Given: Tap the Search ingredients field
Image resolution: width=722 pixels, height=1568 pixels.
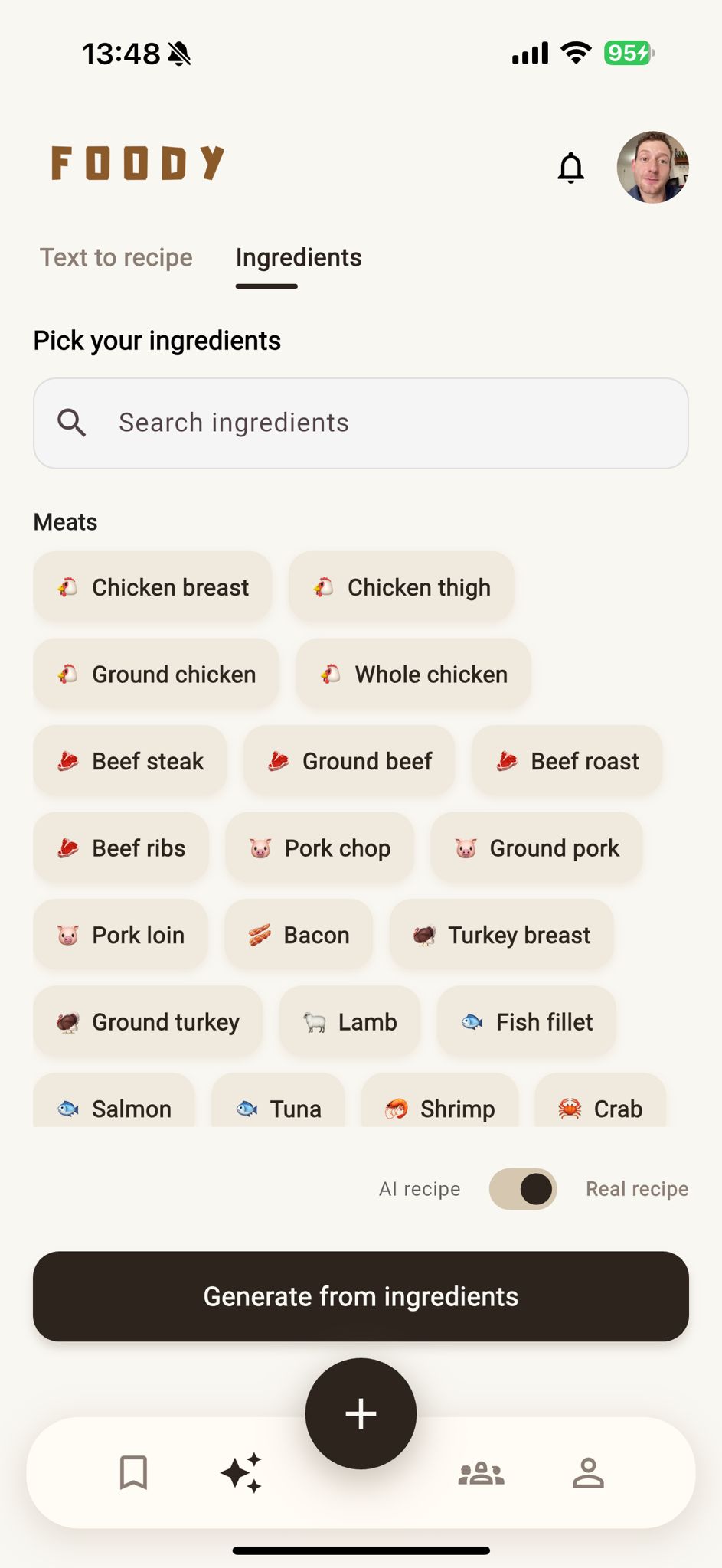Looking at the screenshot, I should 360,422.
